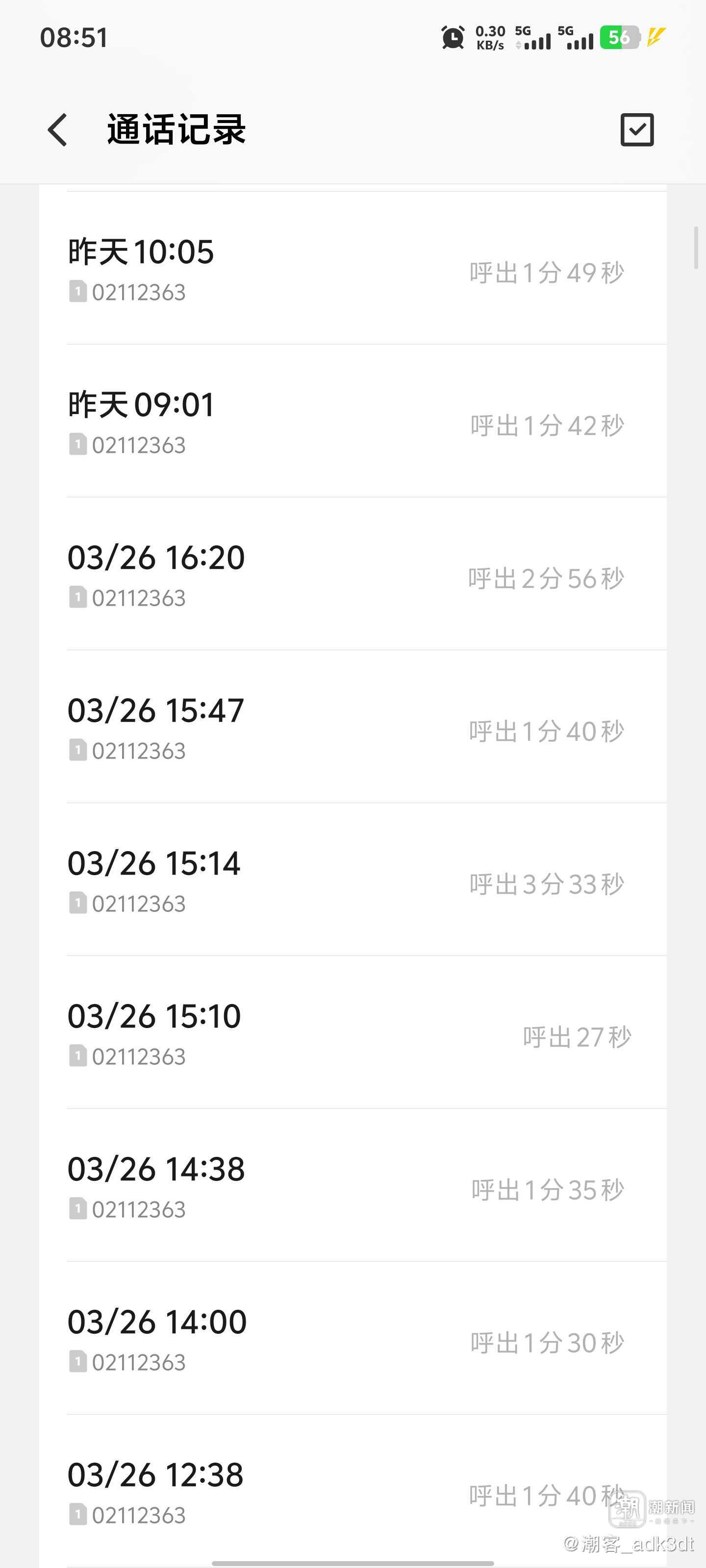This screenshot has height=1568, width=706.
Task: Select the 03/26 14:38 call entry
Action: [353, 1185]
